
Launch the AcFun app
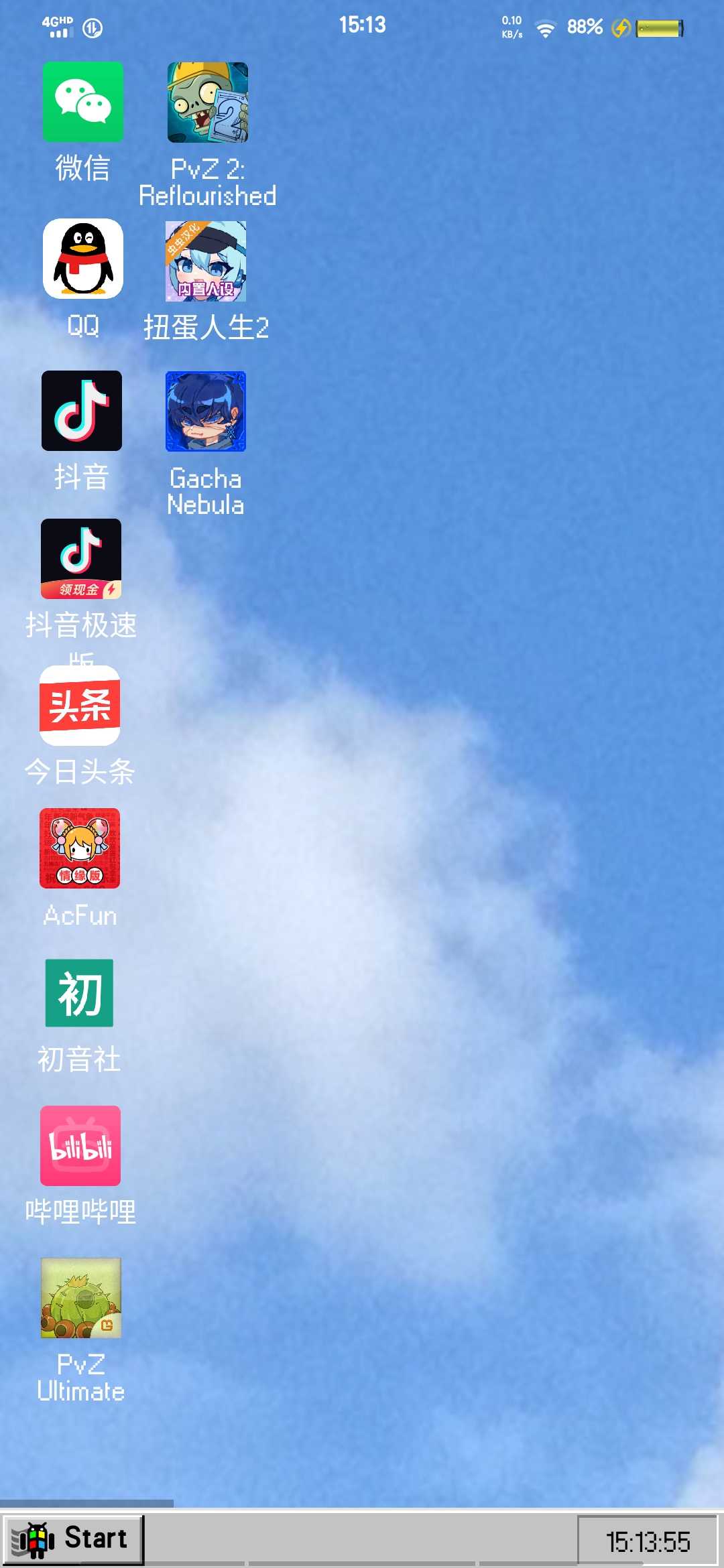click(x=80, y=848)
